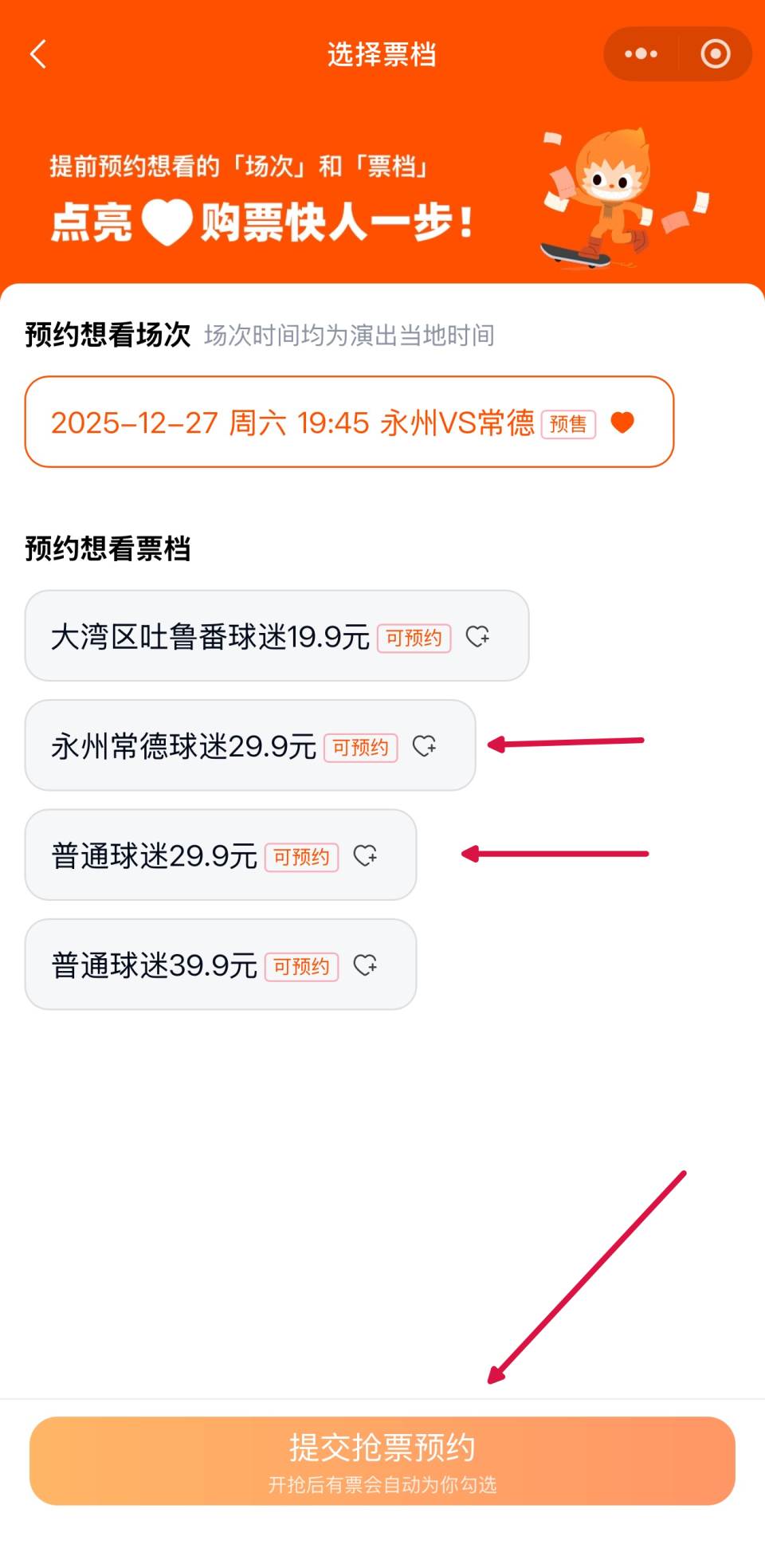Open the WeChat mini-program more options menu
The height and width of the screenshot is (1568, 765).
point(639,53)
